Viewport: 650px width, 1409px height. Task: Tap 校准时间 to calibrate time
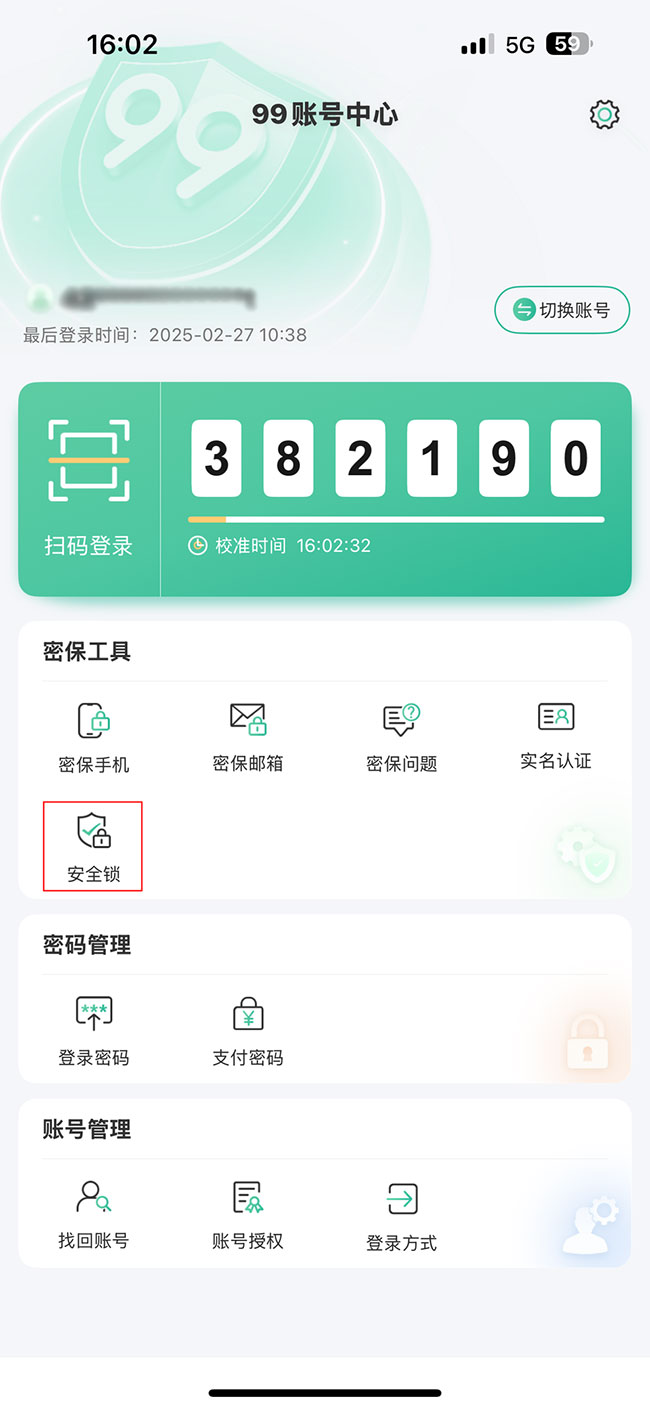tap(250, 546)
